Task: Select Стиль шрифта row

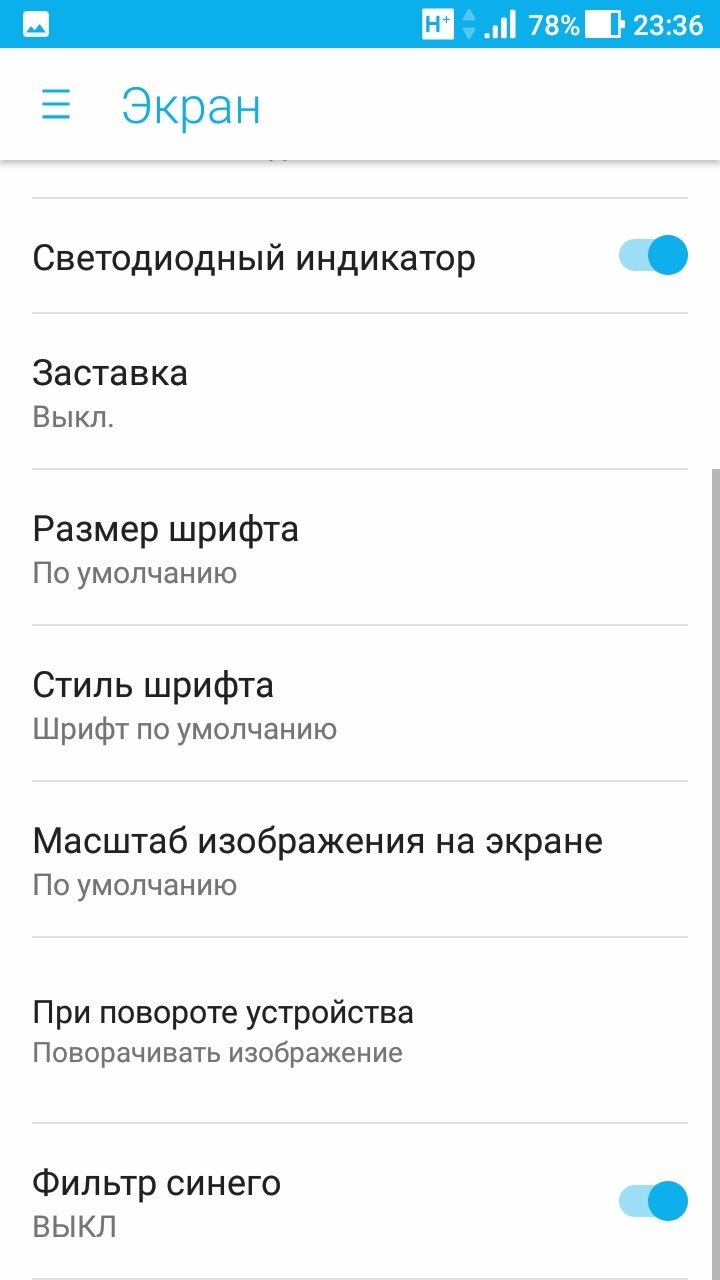Action: 360,703
